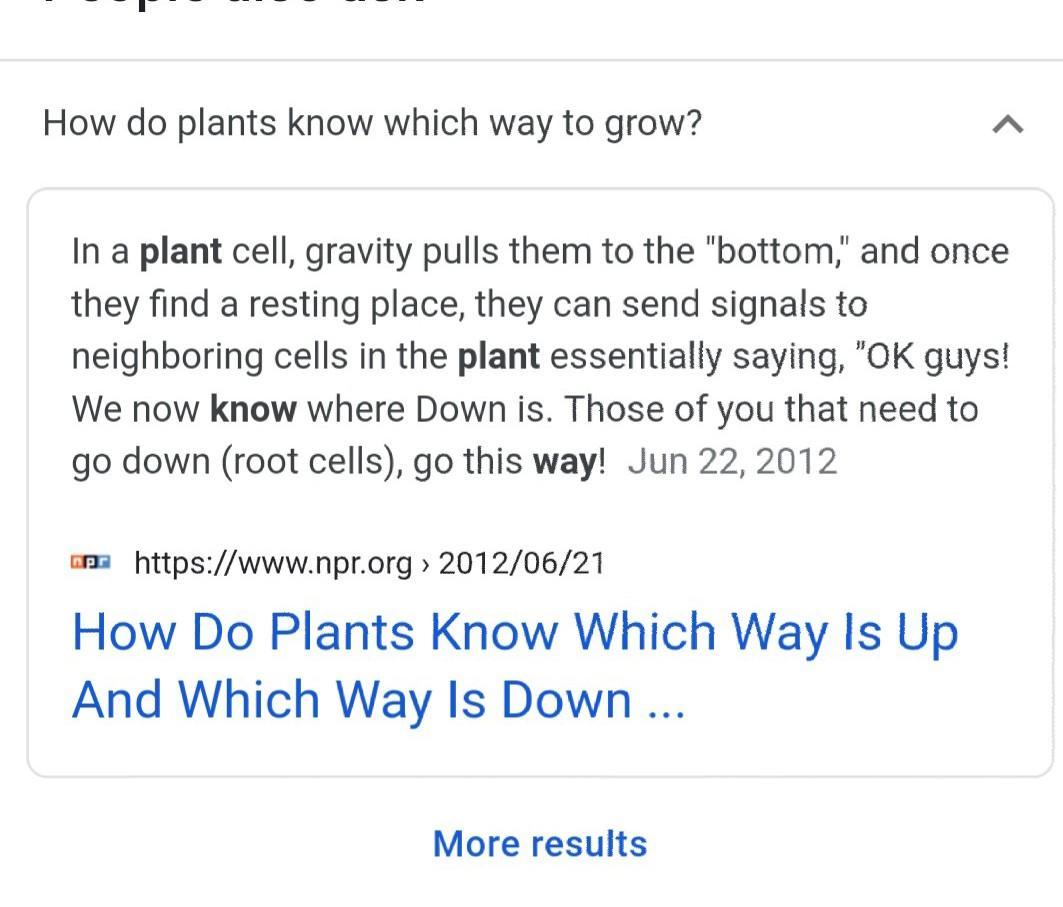Tap "More results" link

[540, 844]
